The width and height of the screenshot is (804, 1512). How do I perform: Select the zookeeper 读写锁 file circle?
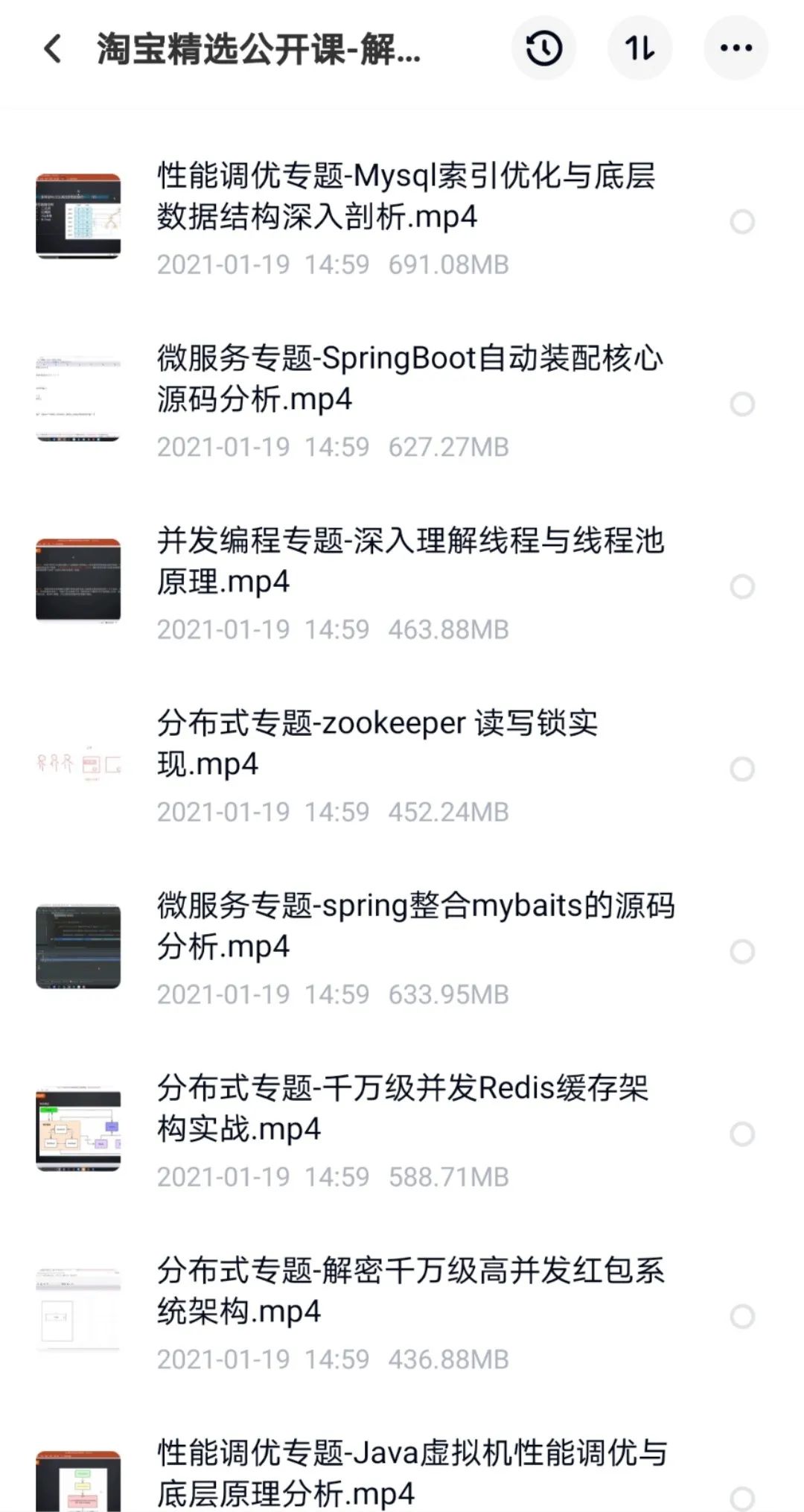click(x=742, y=769)
